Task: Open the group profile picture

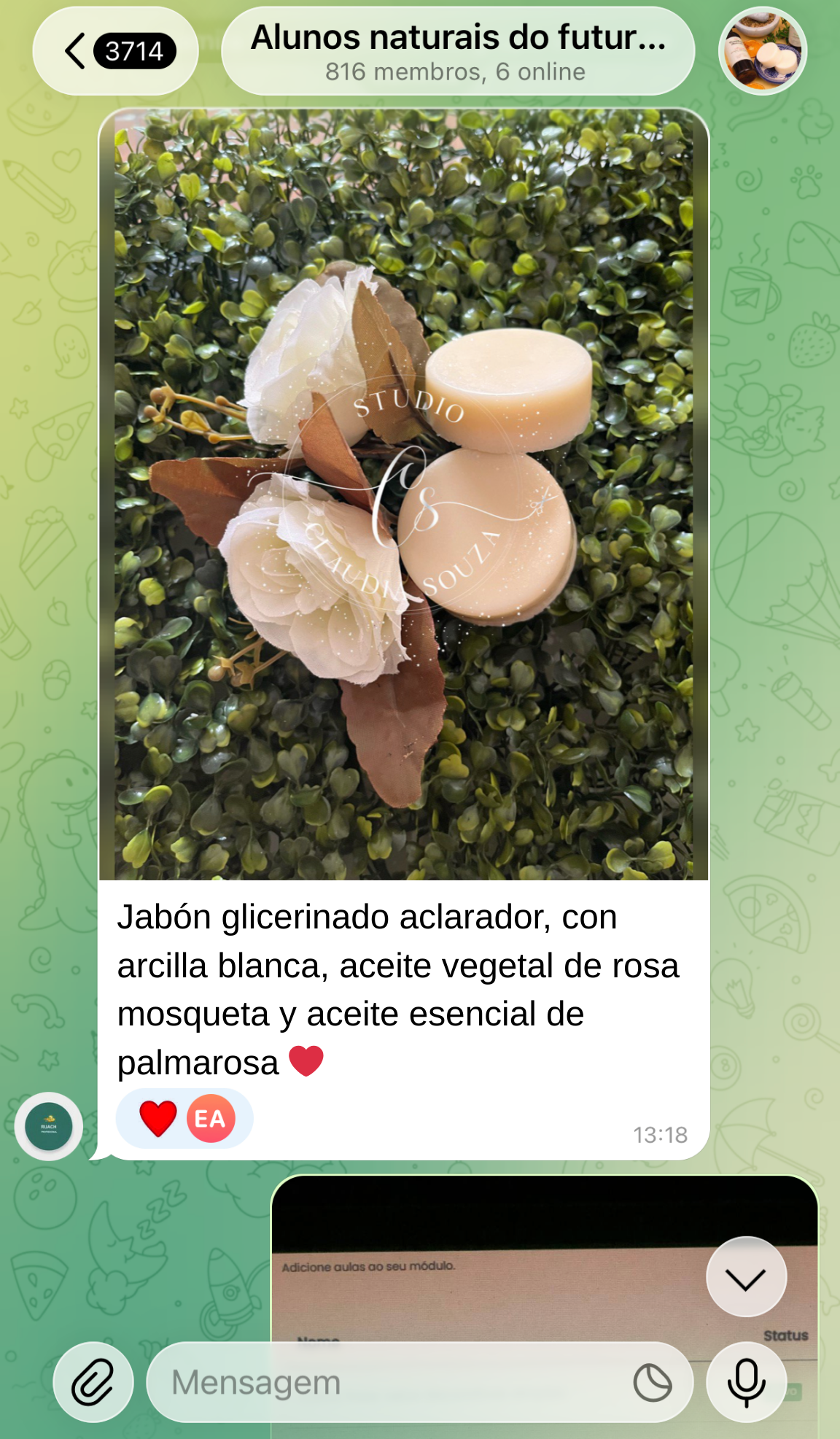Action: tap(762, 51)
